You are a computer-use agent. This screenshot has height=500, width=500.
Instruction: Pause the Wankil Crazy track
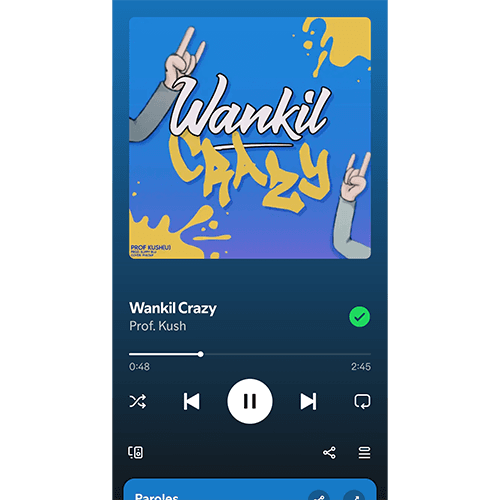[x=250, y=401]
